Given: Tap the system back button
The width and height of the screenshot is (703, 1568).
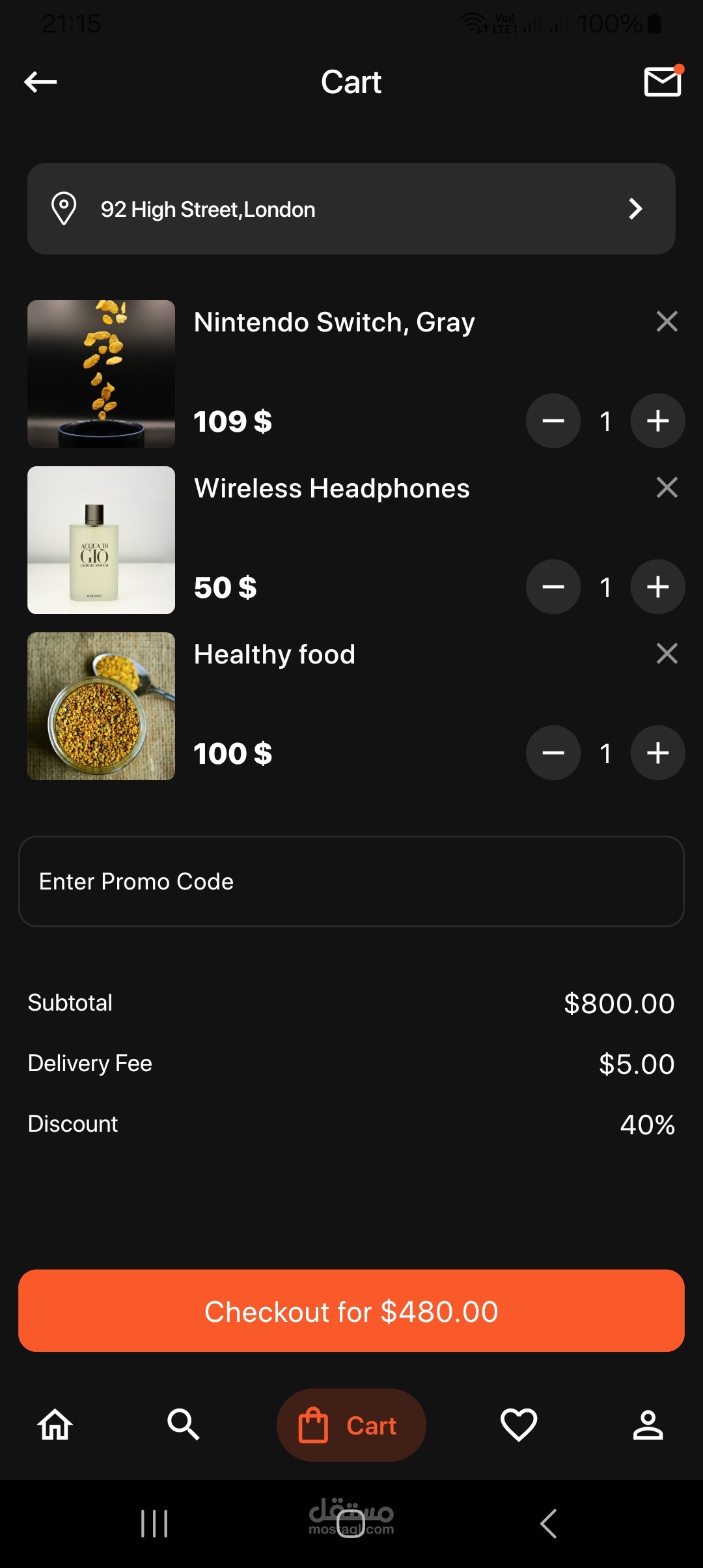Looking at the screenshot, I should (549, 1524).
